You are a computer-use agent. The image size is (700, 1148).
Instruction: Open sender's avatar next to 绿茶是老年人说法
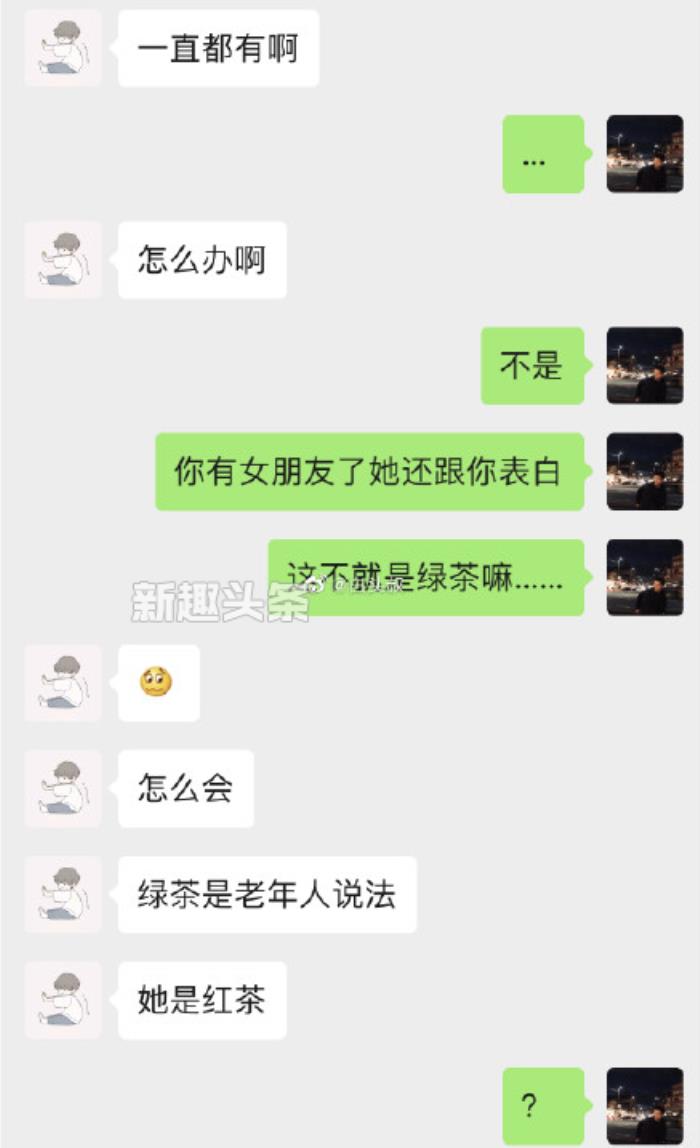[x=63, y=894]
